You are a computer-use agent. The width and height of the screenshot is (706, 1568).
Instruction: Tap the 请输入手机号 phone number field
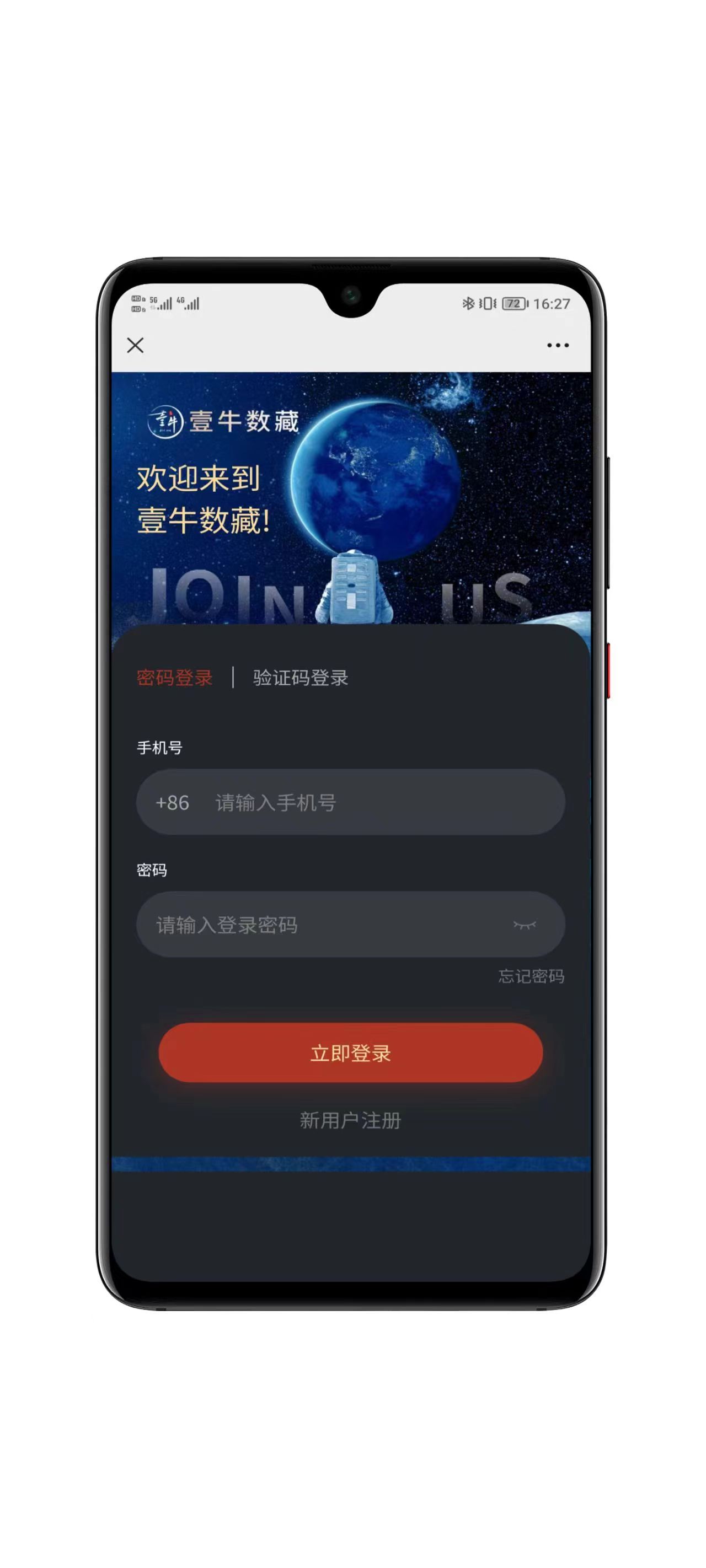click(x=378, y=802)
